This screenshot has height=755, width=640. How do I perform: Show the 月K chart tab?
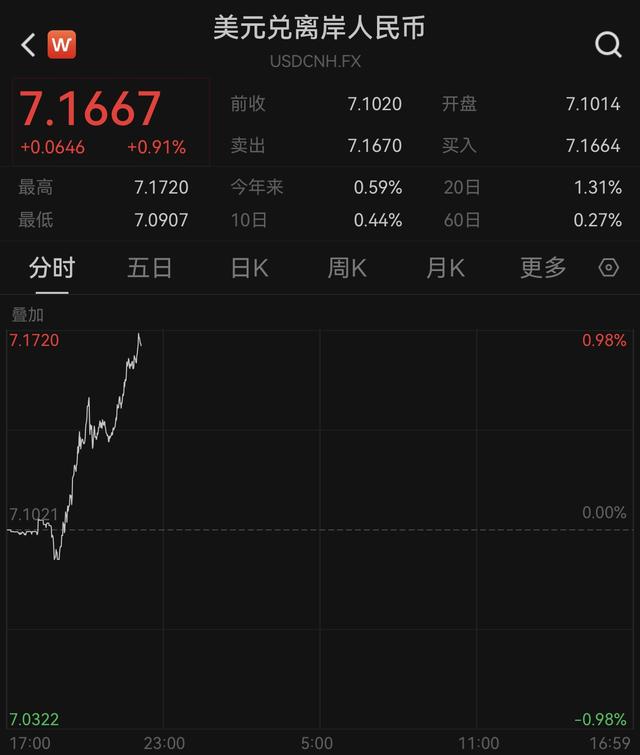(x=445, y=268)
